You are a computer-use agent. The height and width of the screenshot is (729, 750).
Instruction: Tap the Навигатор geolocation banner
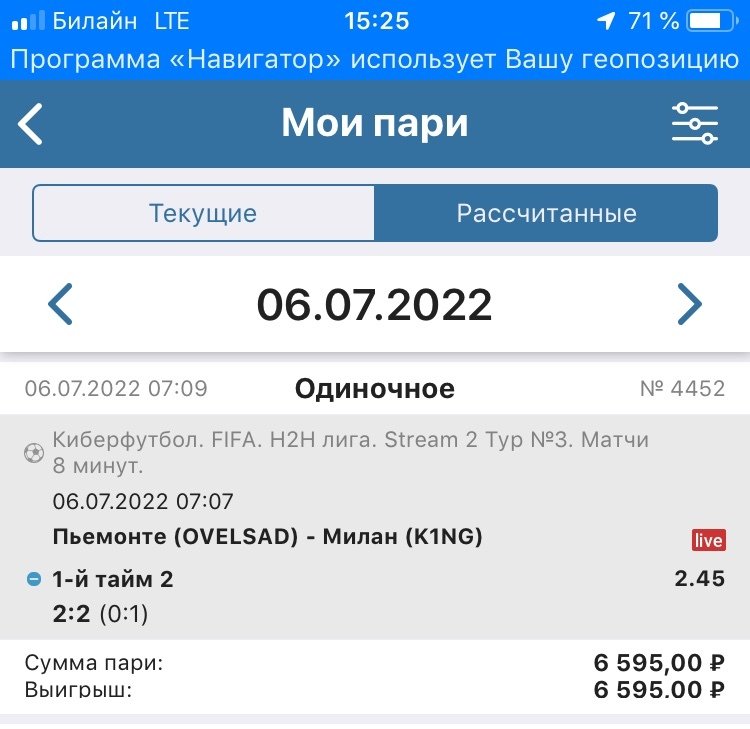pos(375,60)
